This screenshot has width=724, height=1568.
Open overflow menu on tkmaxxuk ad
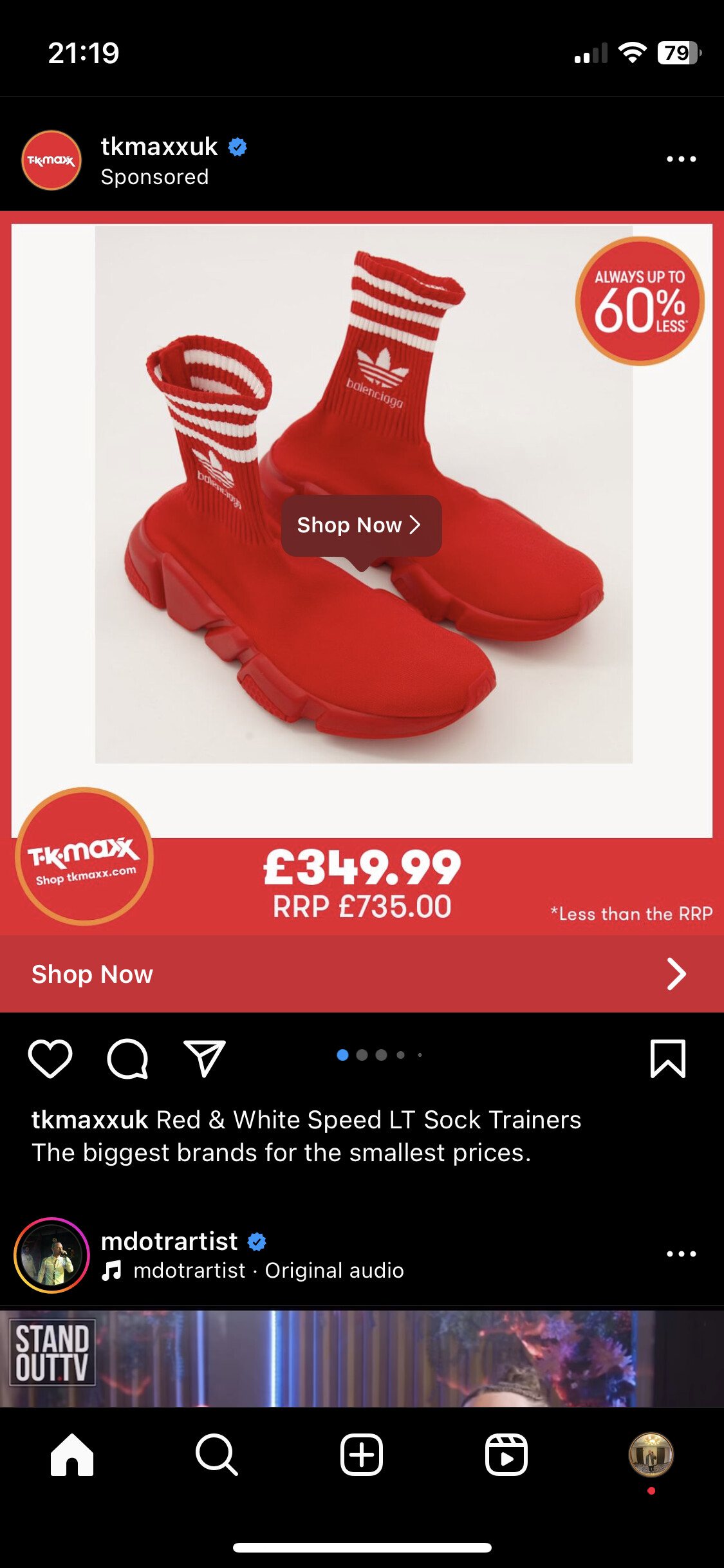681,159
